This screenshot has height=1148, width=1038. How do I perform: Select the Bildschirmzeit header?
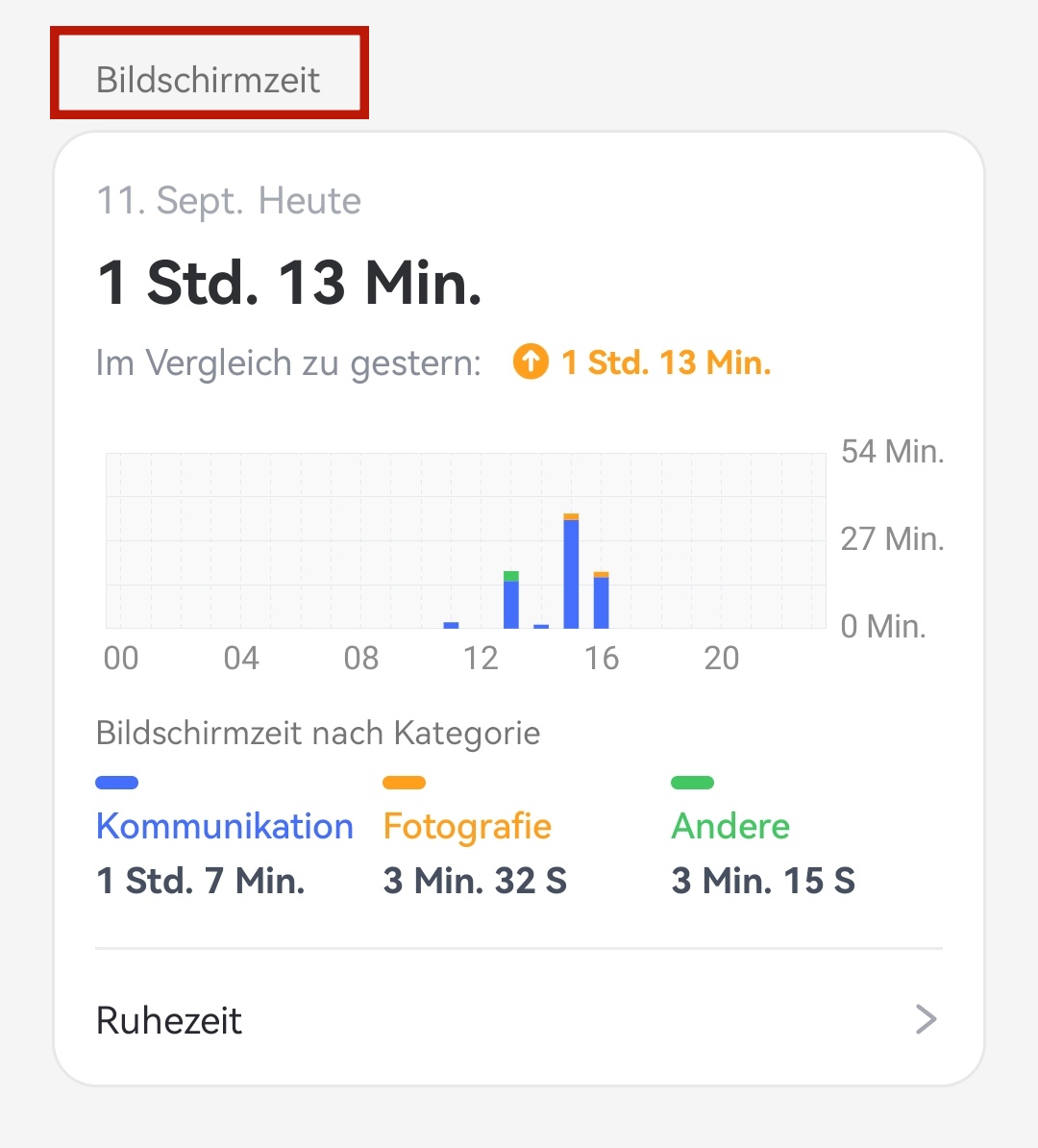[208, 81]
